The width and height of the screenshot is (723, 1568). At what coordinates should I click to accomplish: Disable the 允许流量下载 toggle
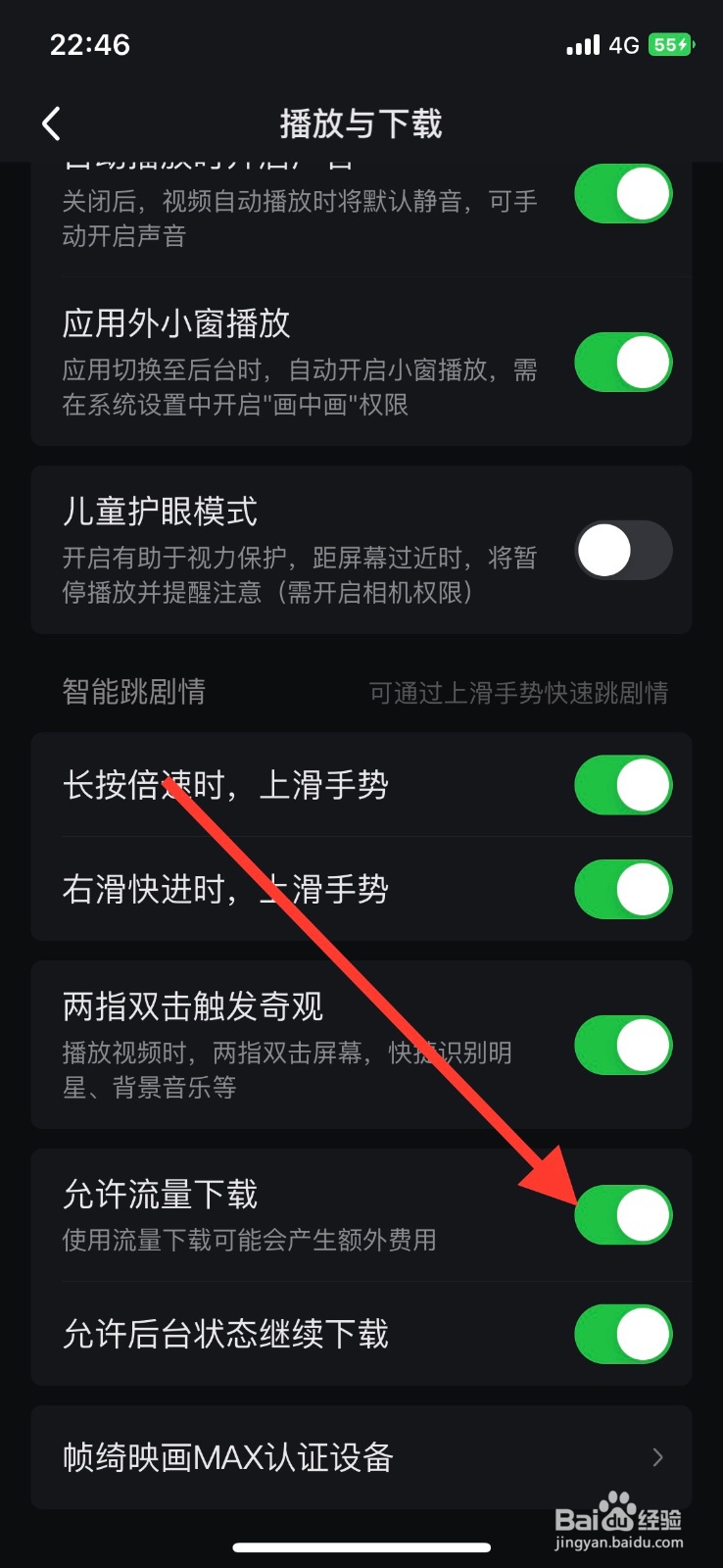[x=623, y=1213]
